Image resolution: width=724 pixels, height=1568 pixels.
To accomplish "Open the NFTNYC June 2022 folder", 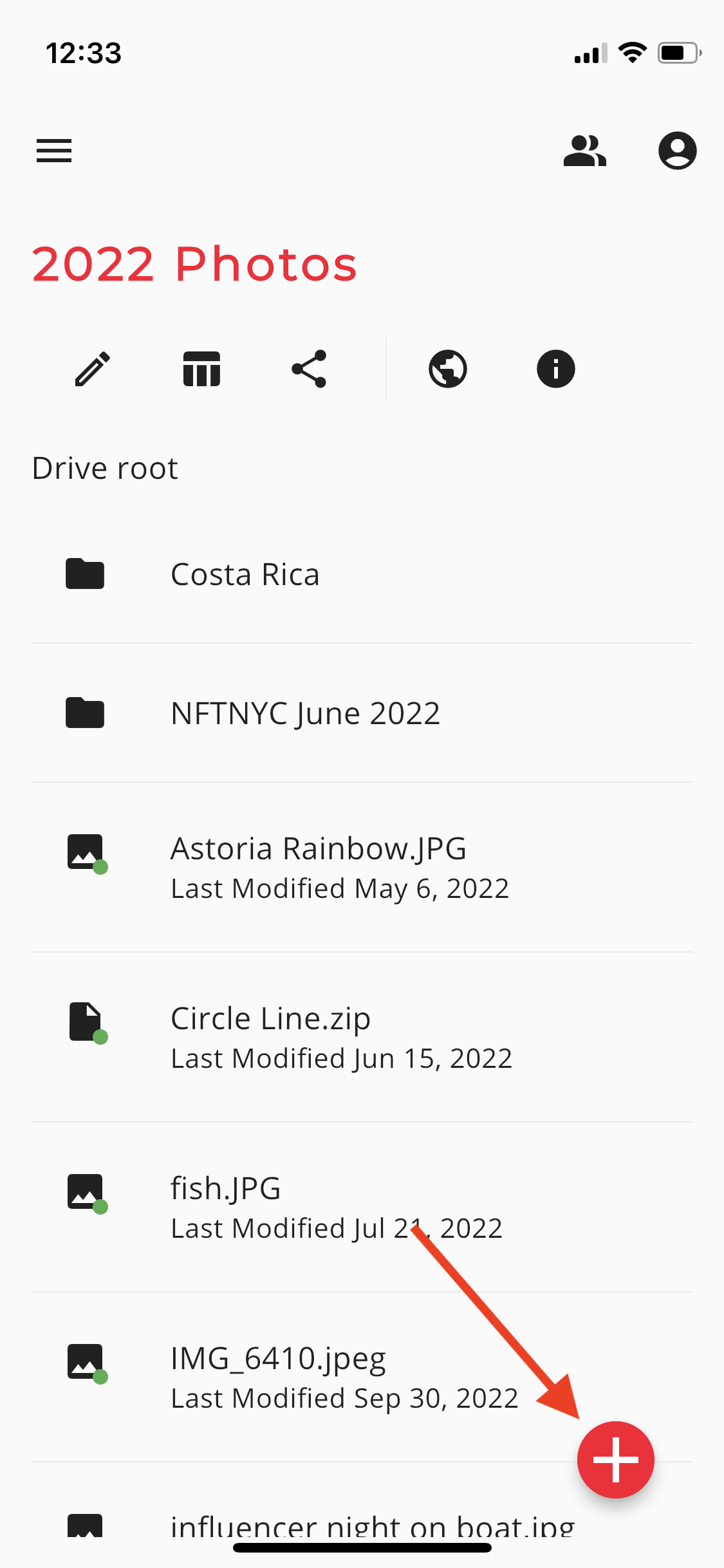I will (x=362, y=713).
